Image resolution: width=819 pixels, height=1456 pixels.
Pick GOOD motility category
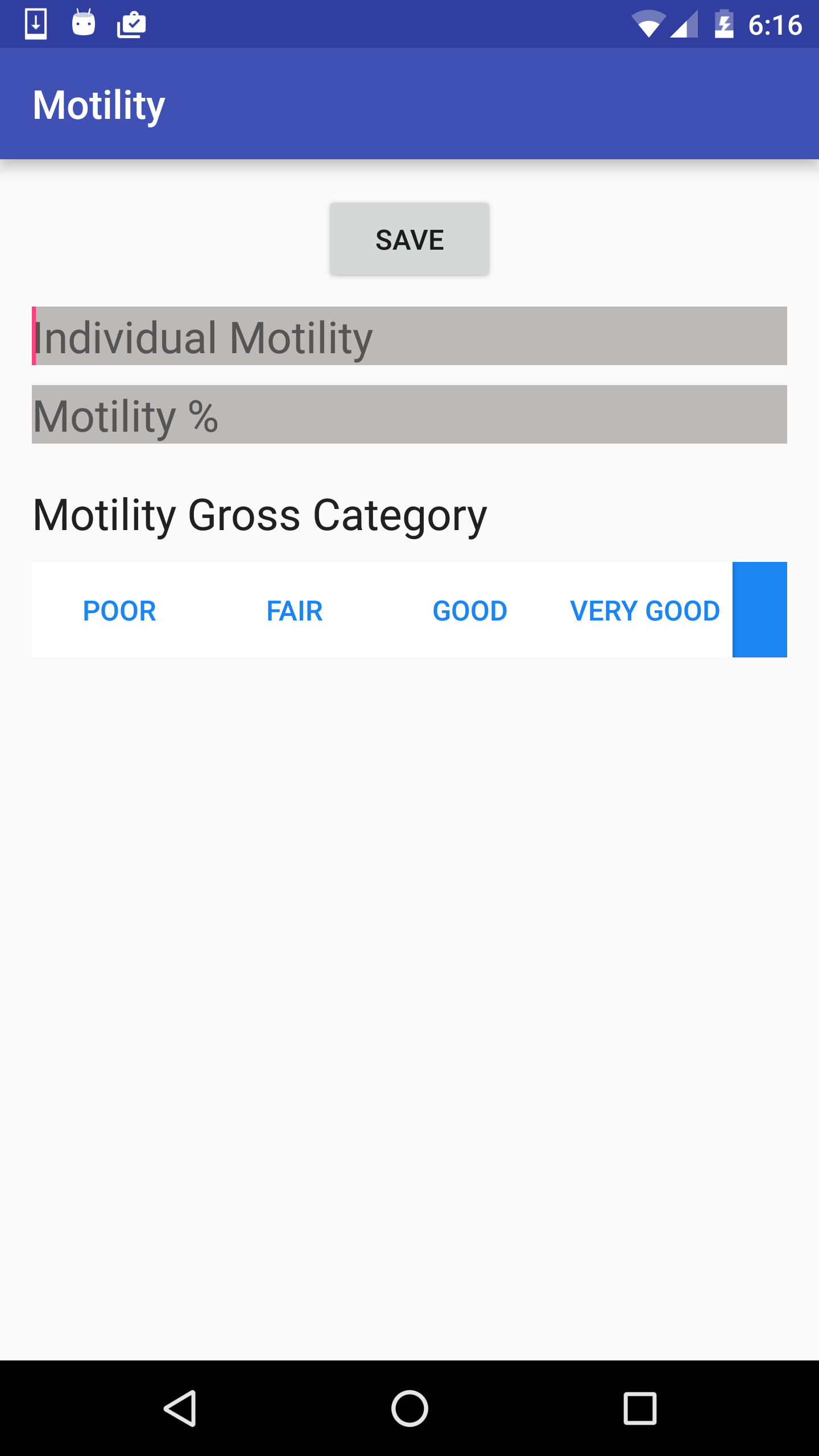coord(470,610)
